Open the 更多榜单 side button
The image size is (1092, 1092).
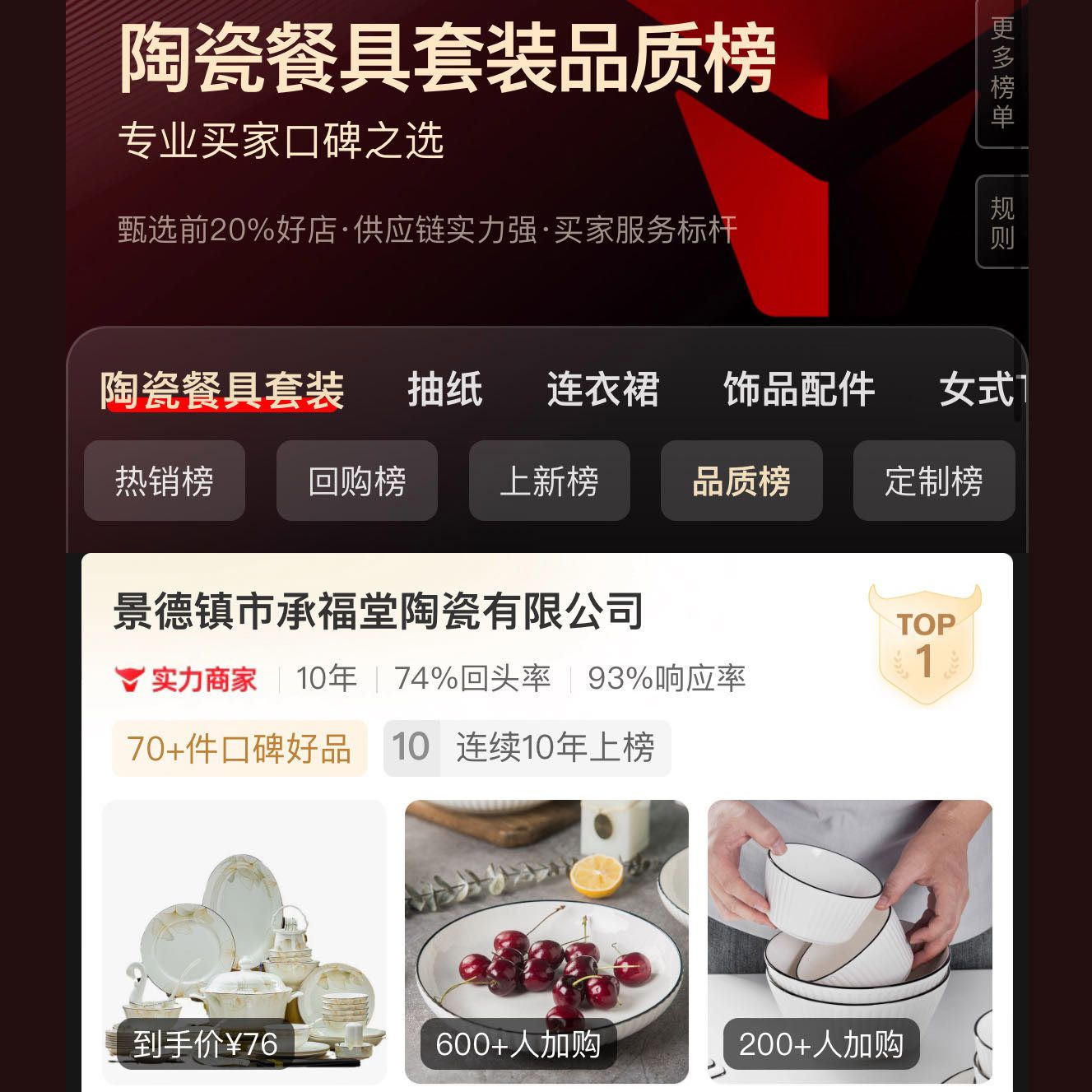click(1001, 72)
